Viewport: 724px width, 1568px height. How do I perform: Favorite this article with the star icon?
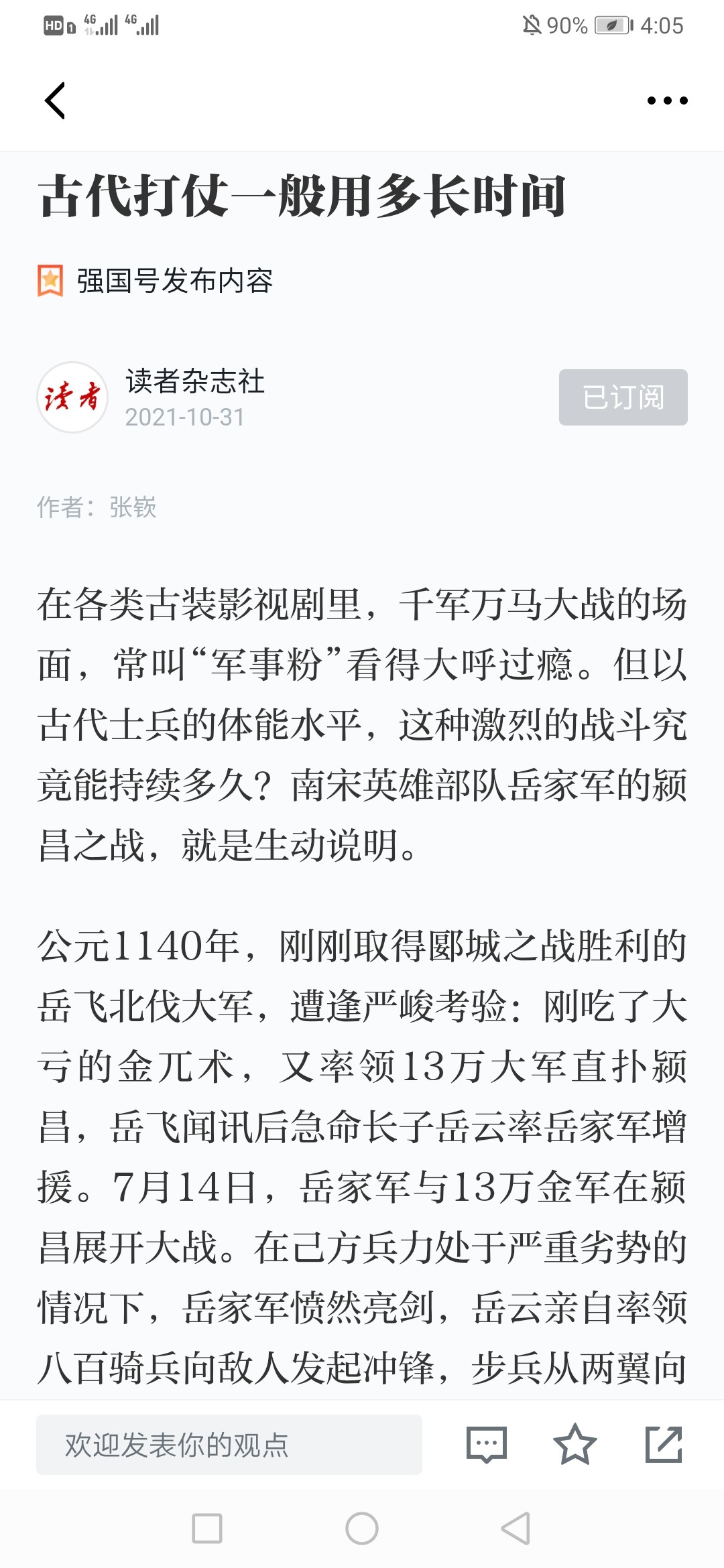pos(575,1444)
